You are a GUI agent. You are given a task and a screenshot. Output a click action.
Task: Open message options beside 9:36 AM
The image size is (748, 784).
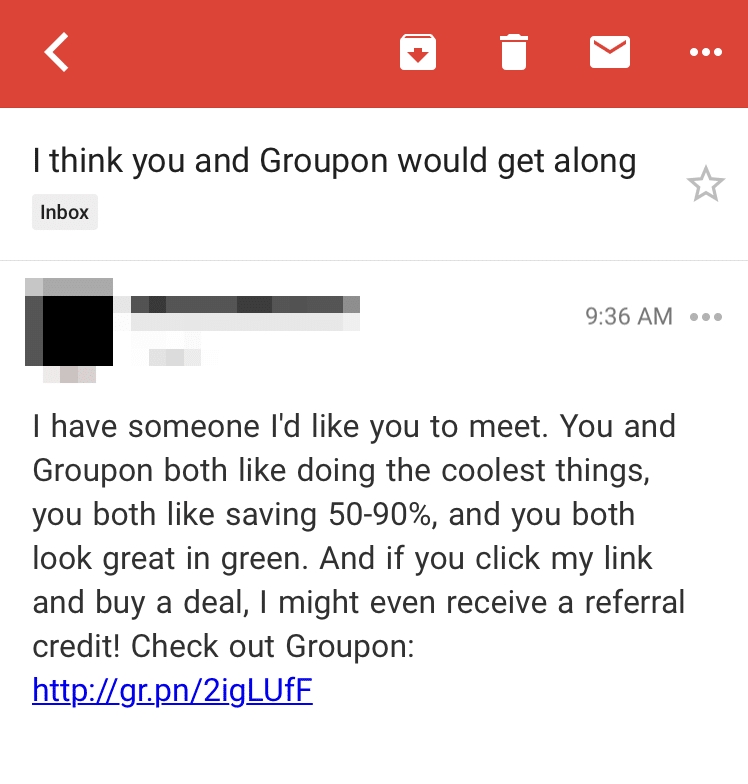705,317
